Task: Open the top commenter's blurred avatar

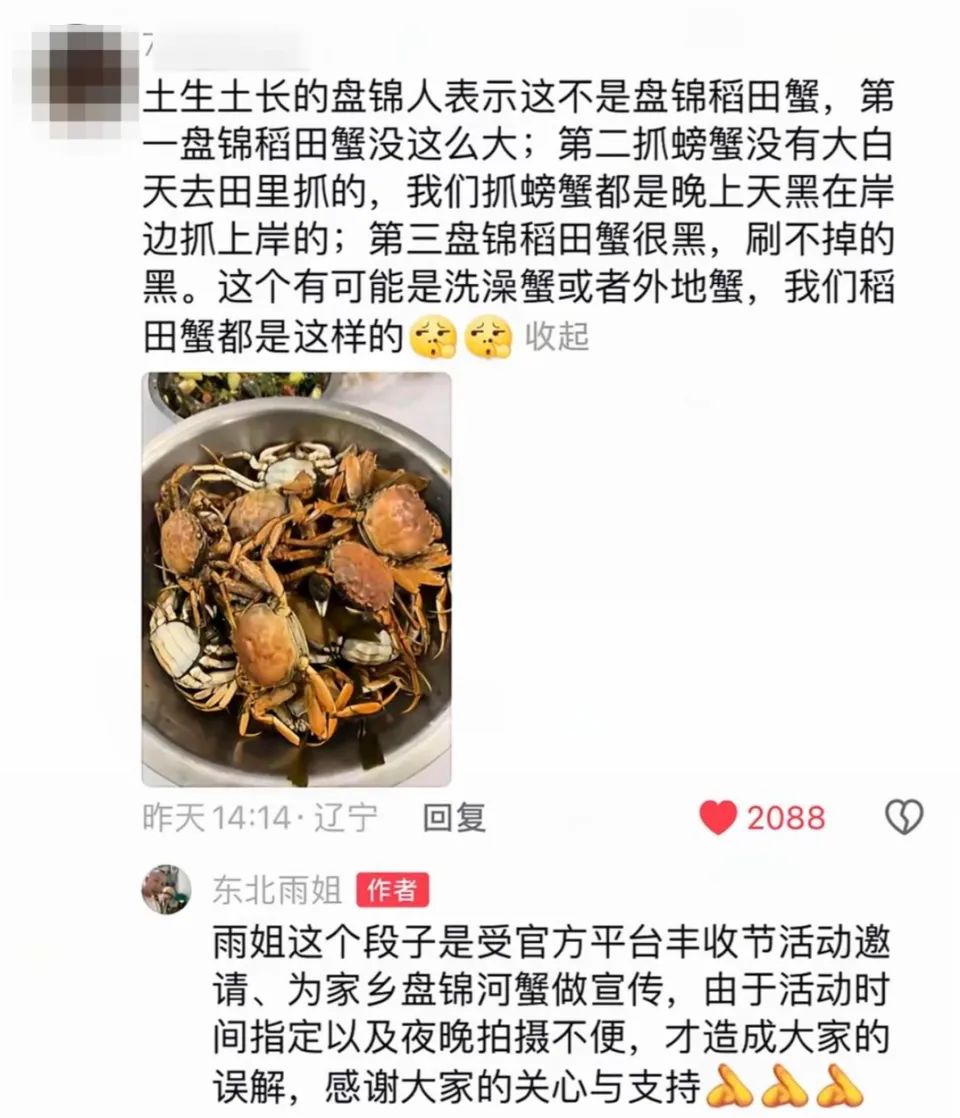Action: tap(84, 75)
